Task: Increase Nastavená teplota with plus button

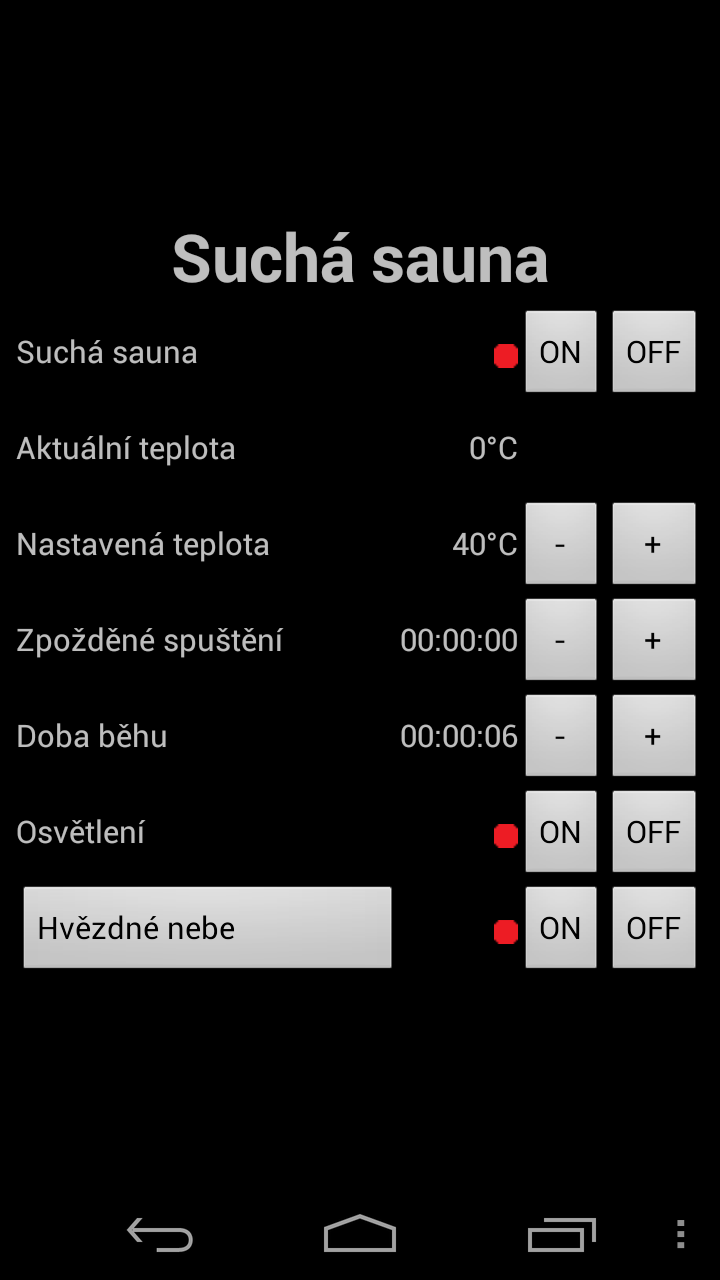Action: pos(653,543)
